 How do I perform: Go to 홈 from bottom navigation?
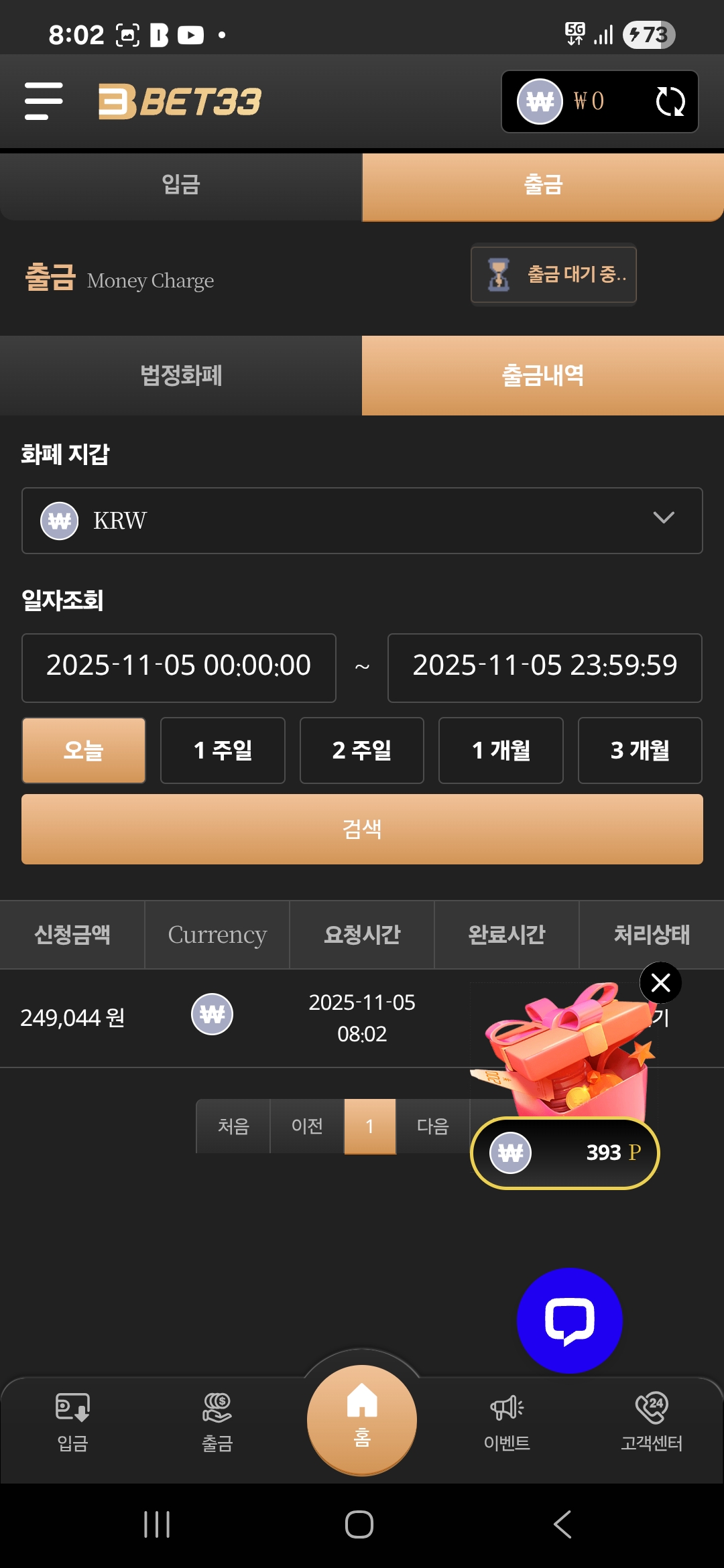(362, 1419)
